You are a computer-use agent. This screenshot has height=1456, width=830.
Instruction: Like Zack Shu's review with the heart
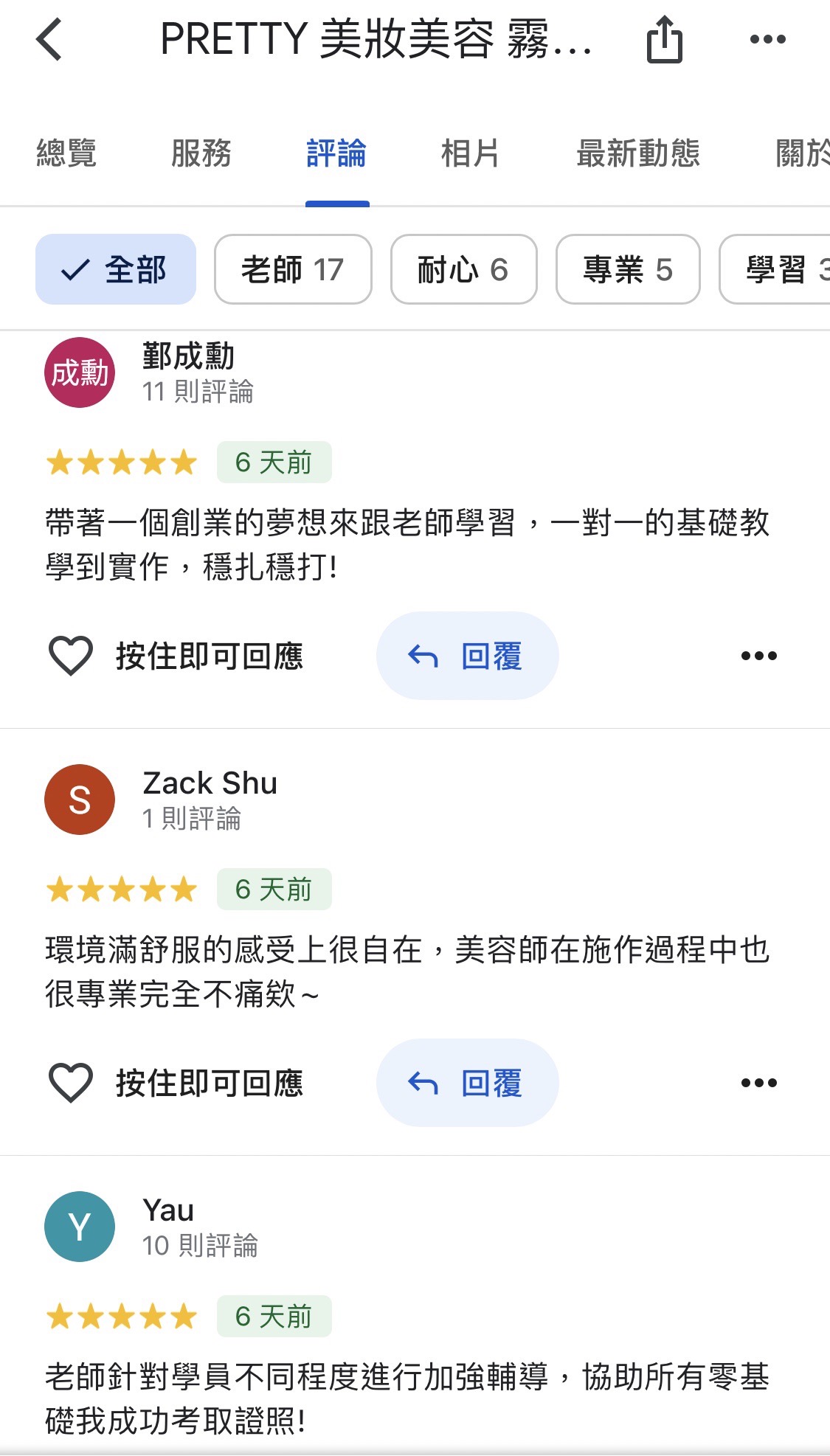pyautogui.click(x=71, y=1083)
